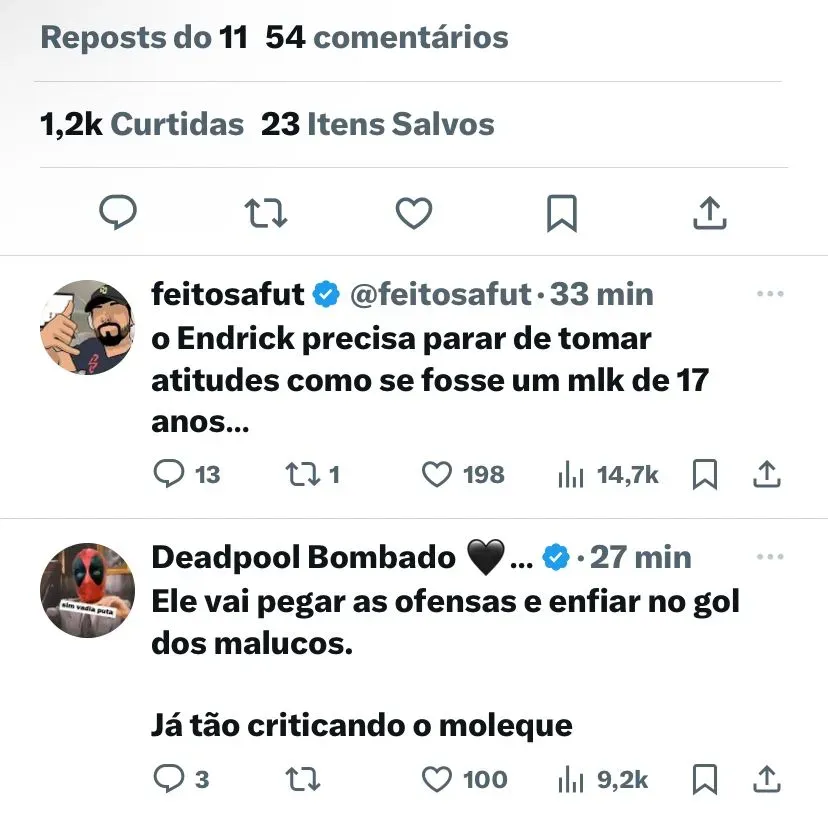Like the main post
Screen dimensions: 828x813
point(413,212)
